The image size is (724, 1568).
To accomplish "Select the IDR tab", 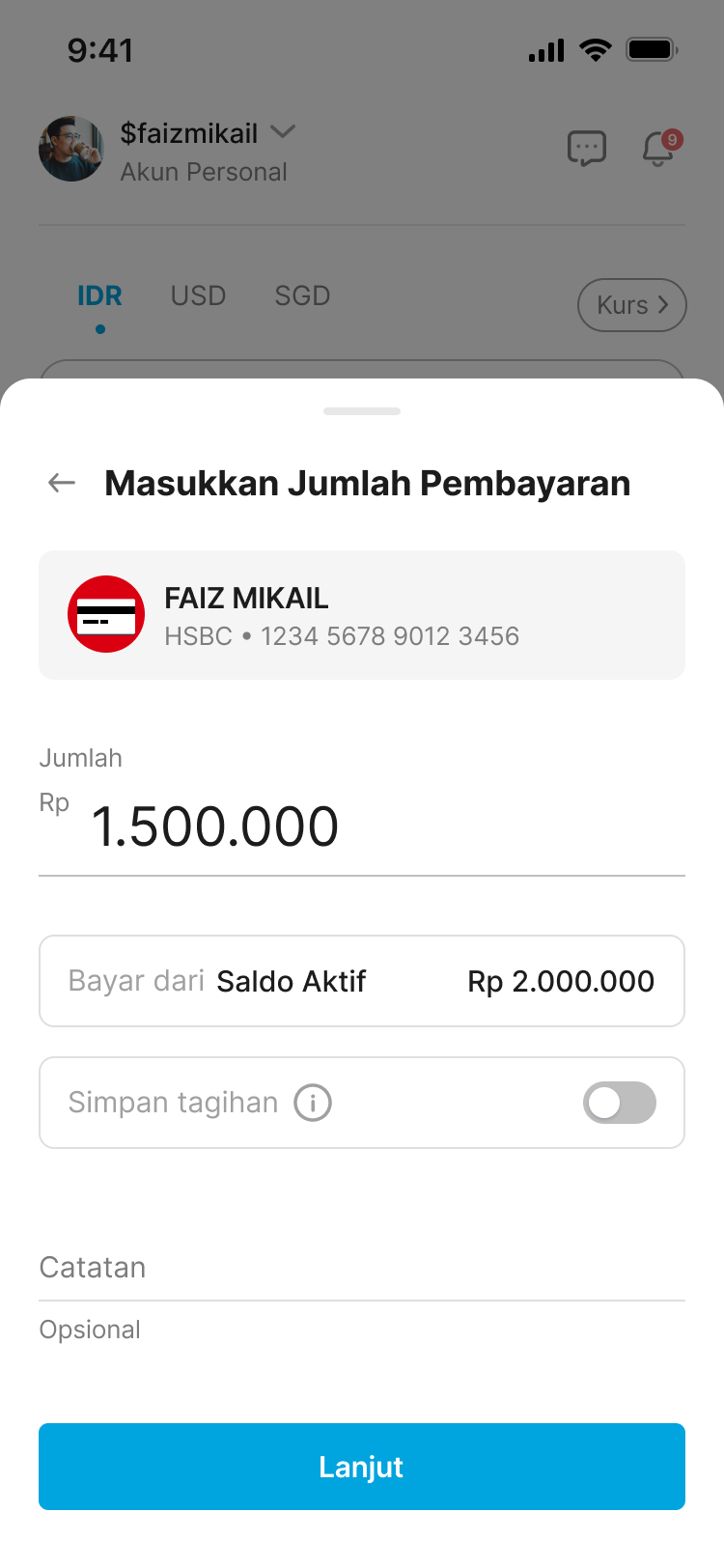I will coord(99,295).
